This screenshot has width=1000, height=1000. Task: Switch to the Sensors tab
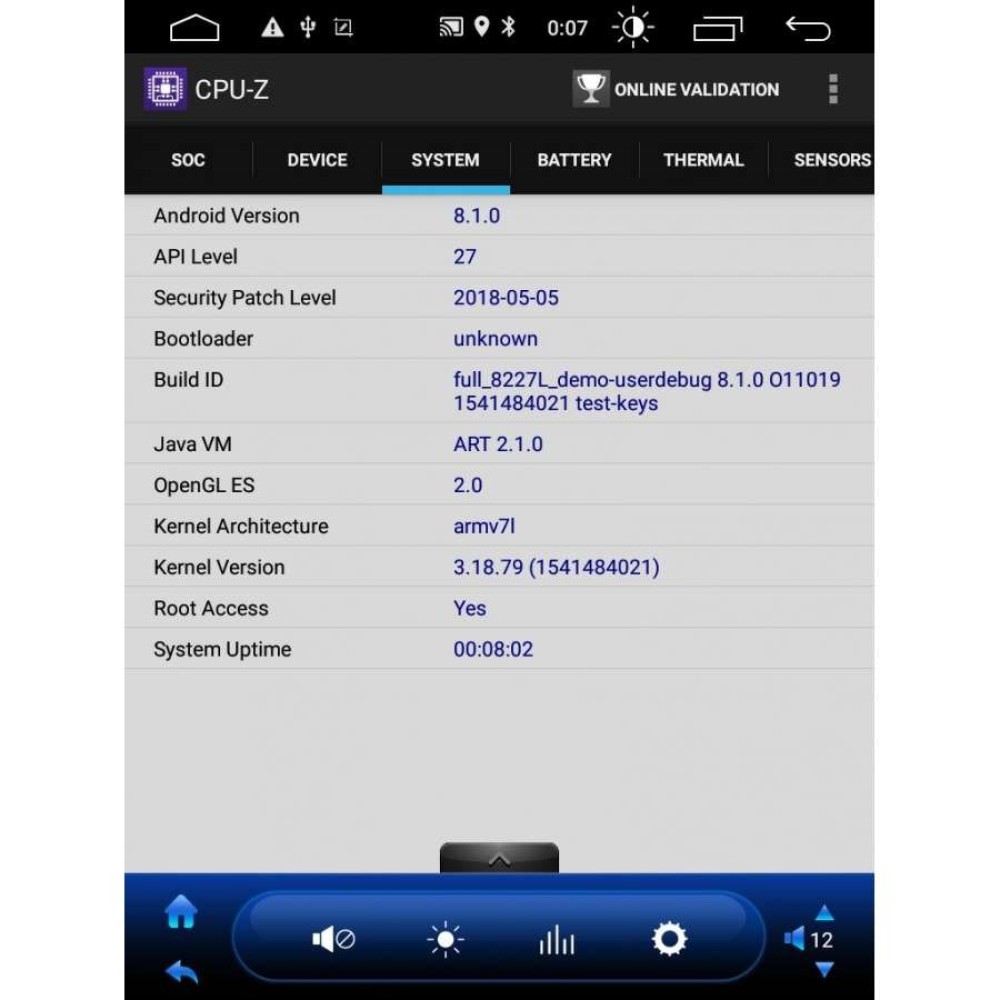tap(832, 159)
